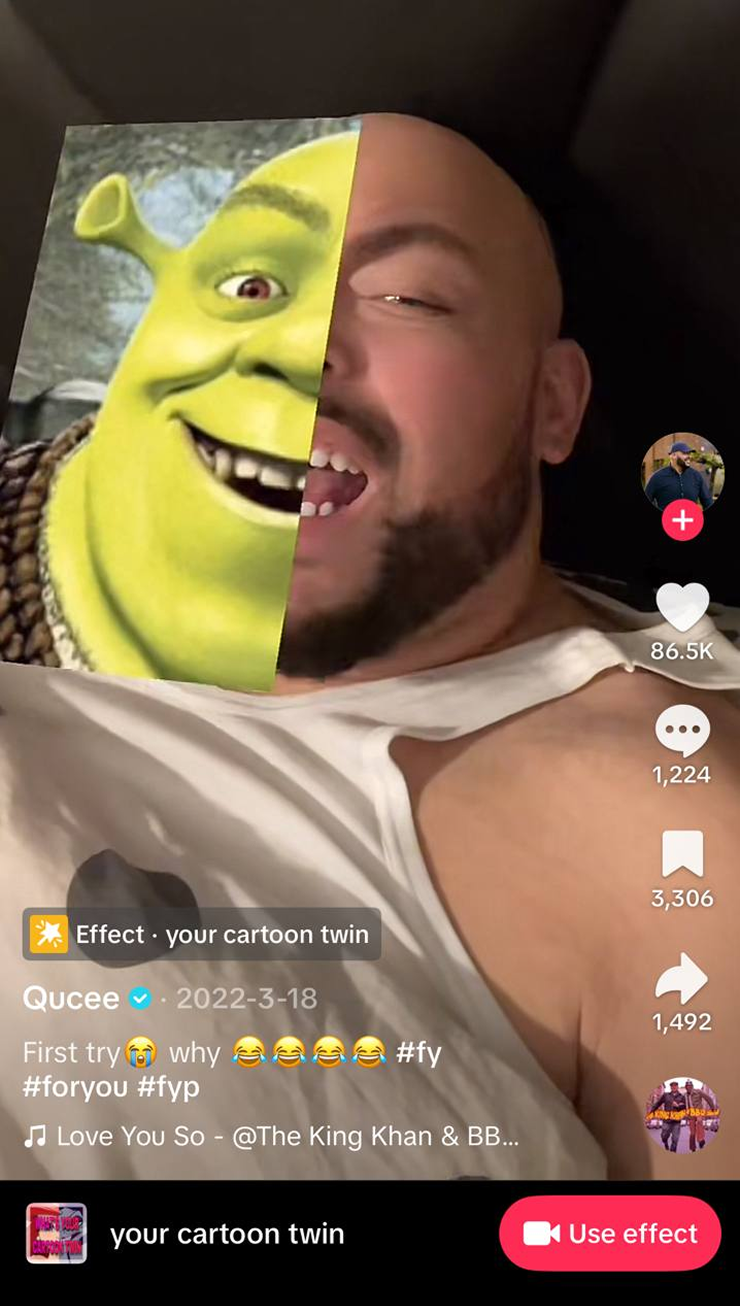The width and height of the screenshot is (740, 1306).
Task: Bookmark this video to favorites
Action: (682, 854)
